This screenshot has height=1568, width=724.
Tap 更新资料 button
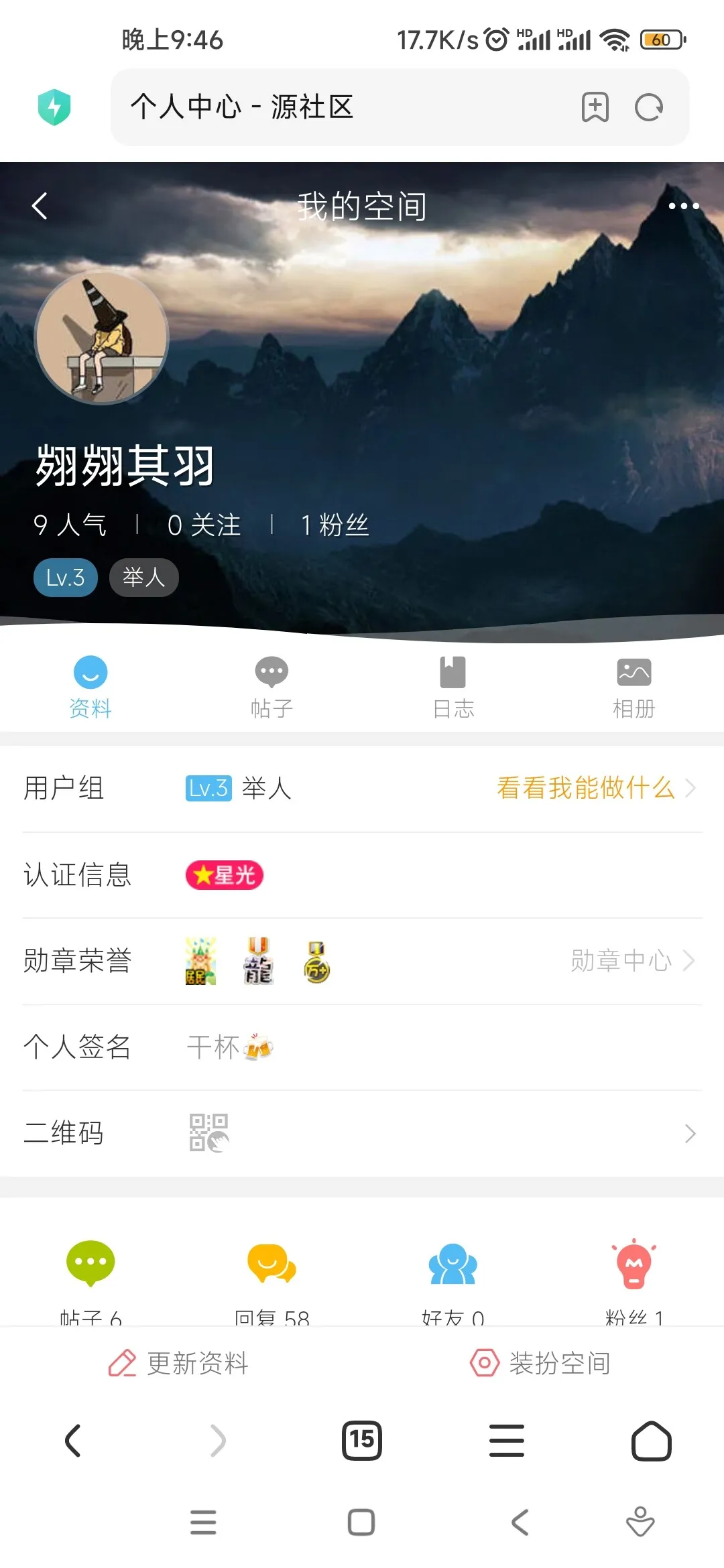click(x=180, y=1363)
